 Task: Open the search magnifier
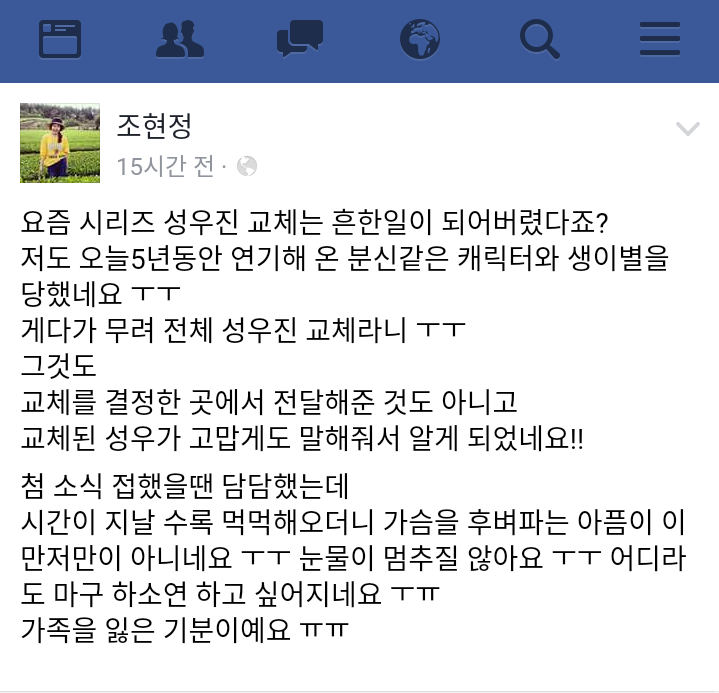[540, 40]
